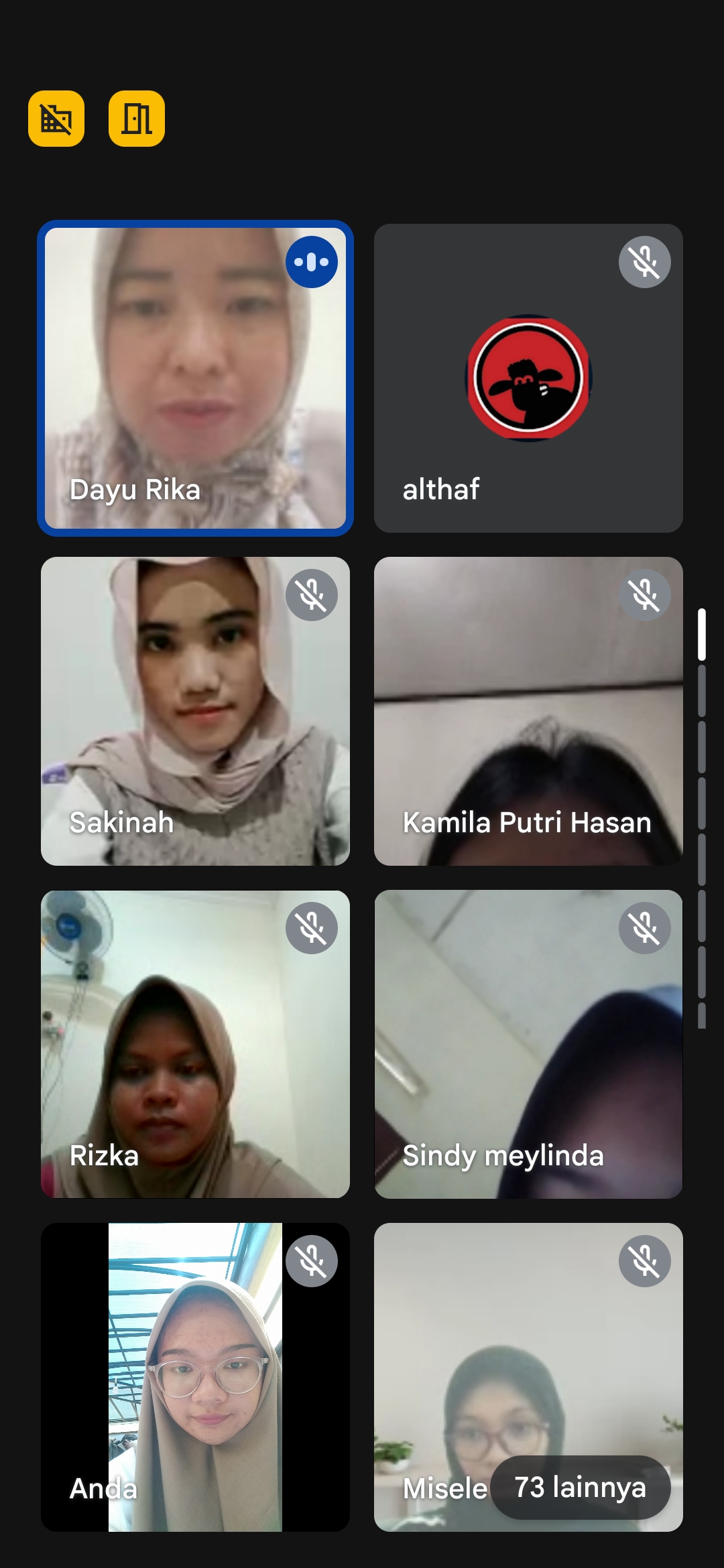Select althaf's participant tile

pyautogui.click(x=528, y=378)
